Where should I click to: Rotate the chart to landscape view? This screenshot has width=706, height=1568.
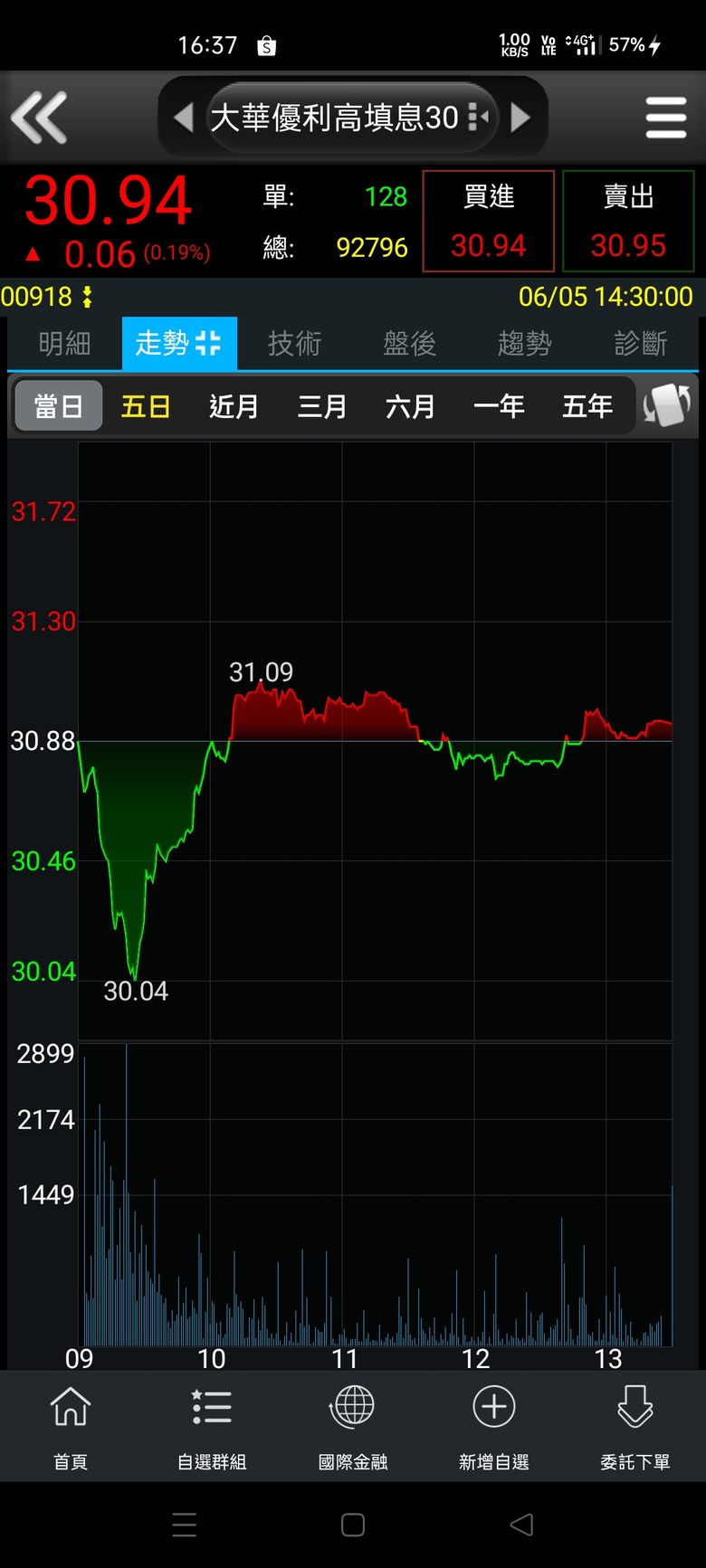click(667, 405)
